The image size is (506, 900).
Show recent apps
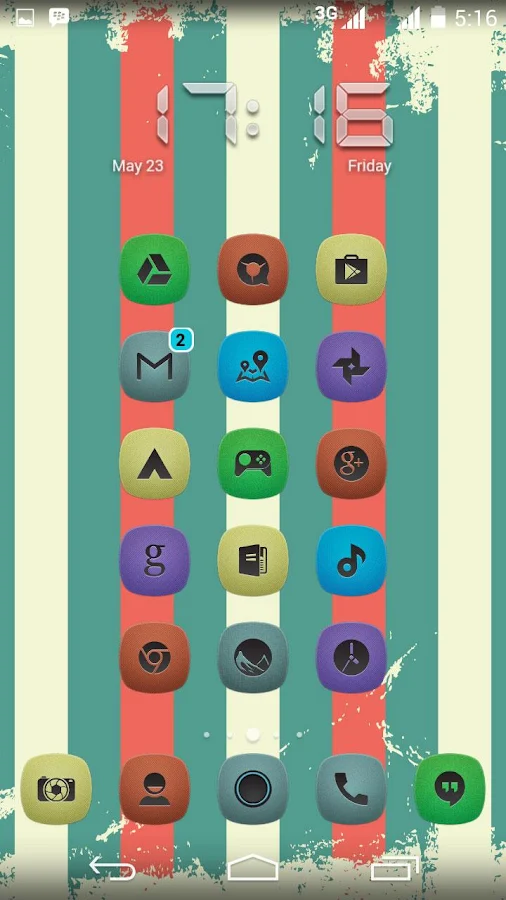pyautogui.click(x=394, y=868)
